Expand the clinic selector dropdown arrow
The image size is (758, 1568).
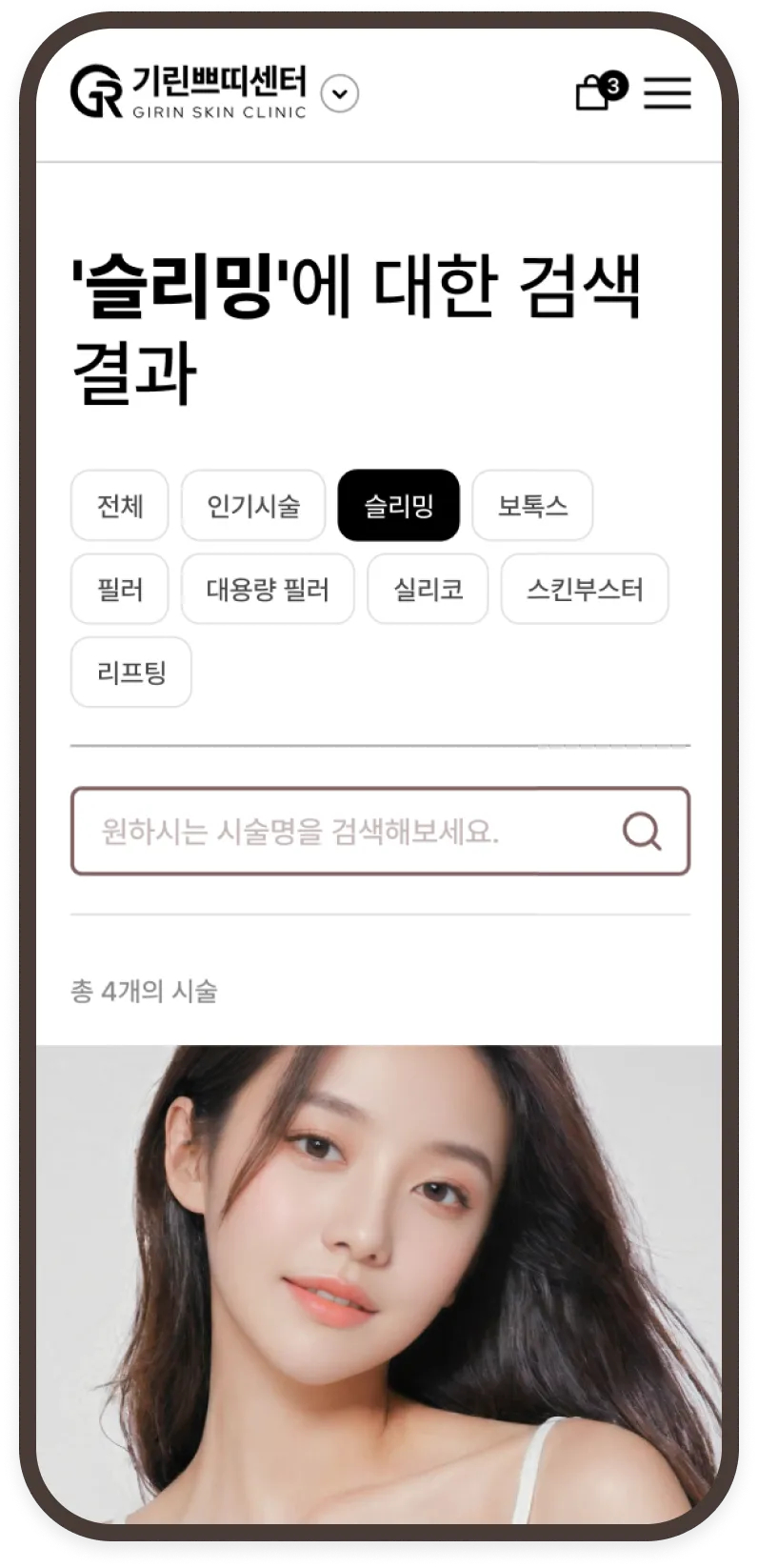click(x=340, y=93)
